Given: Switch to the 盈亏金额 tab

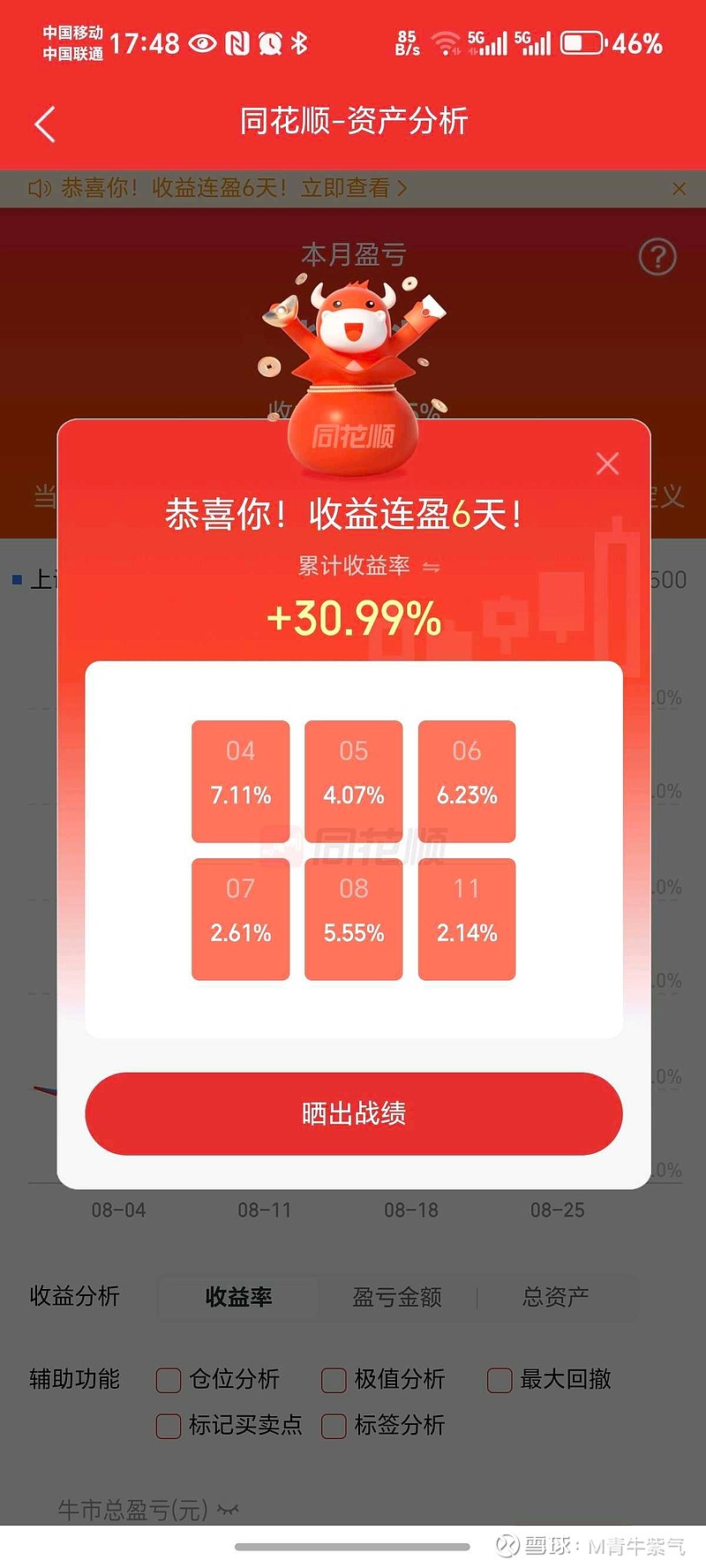Looking at the screenshot, I should coord(397,1297).
